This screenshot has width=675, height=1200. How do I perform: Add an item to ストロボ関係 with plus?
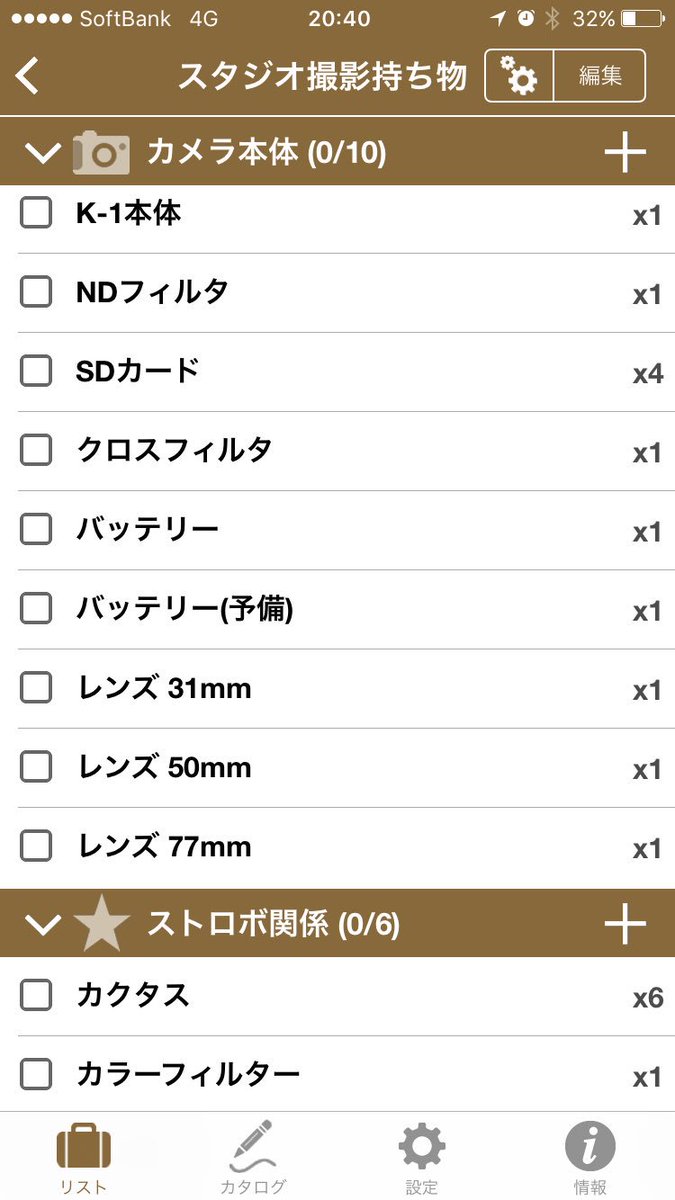626,924
